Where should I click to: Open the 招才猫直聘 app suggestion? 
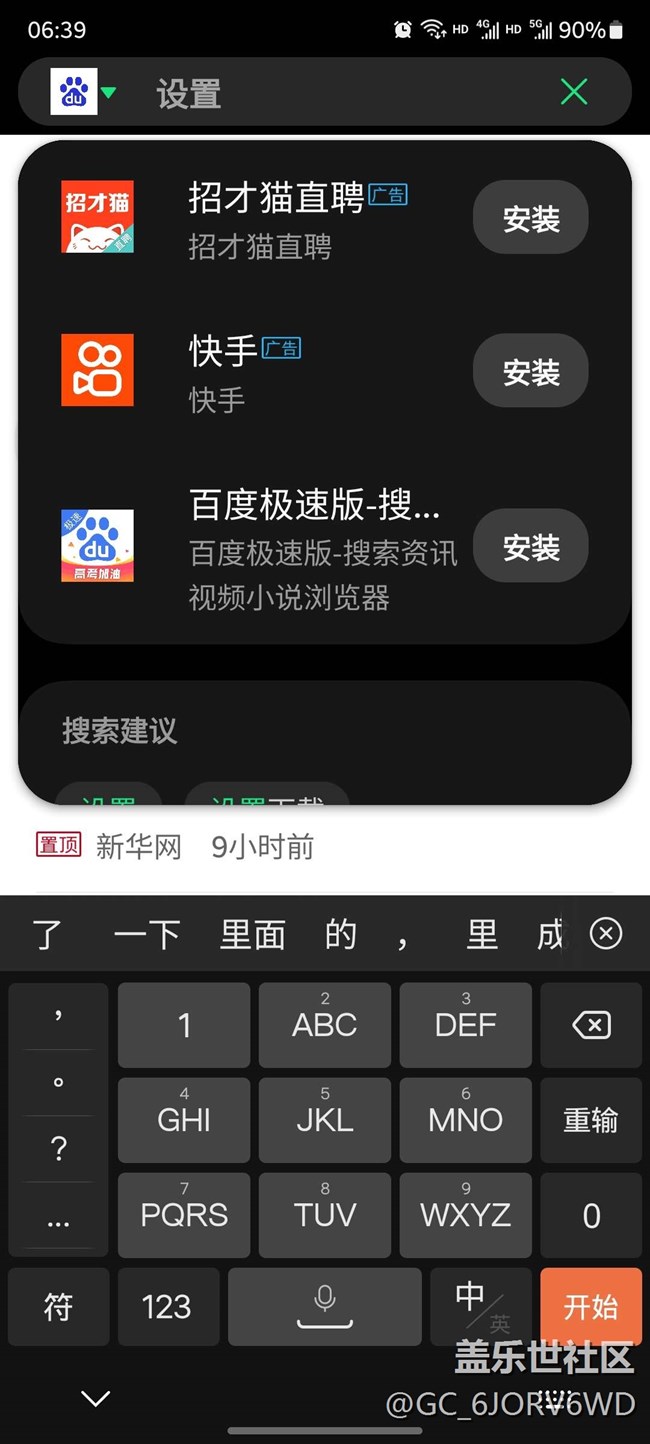click(260, 218)
